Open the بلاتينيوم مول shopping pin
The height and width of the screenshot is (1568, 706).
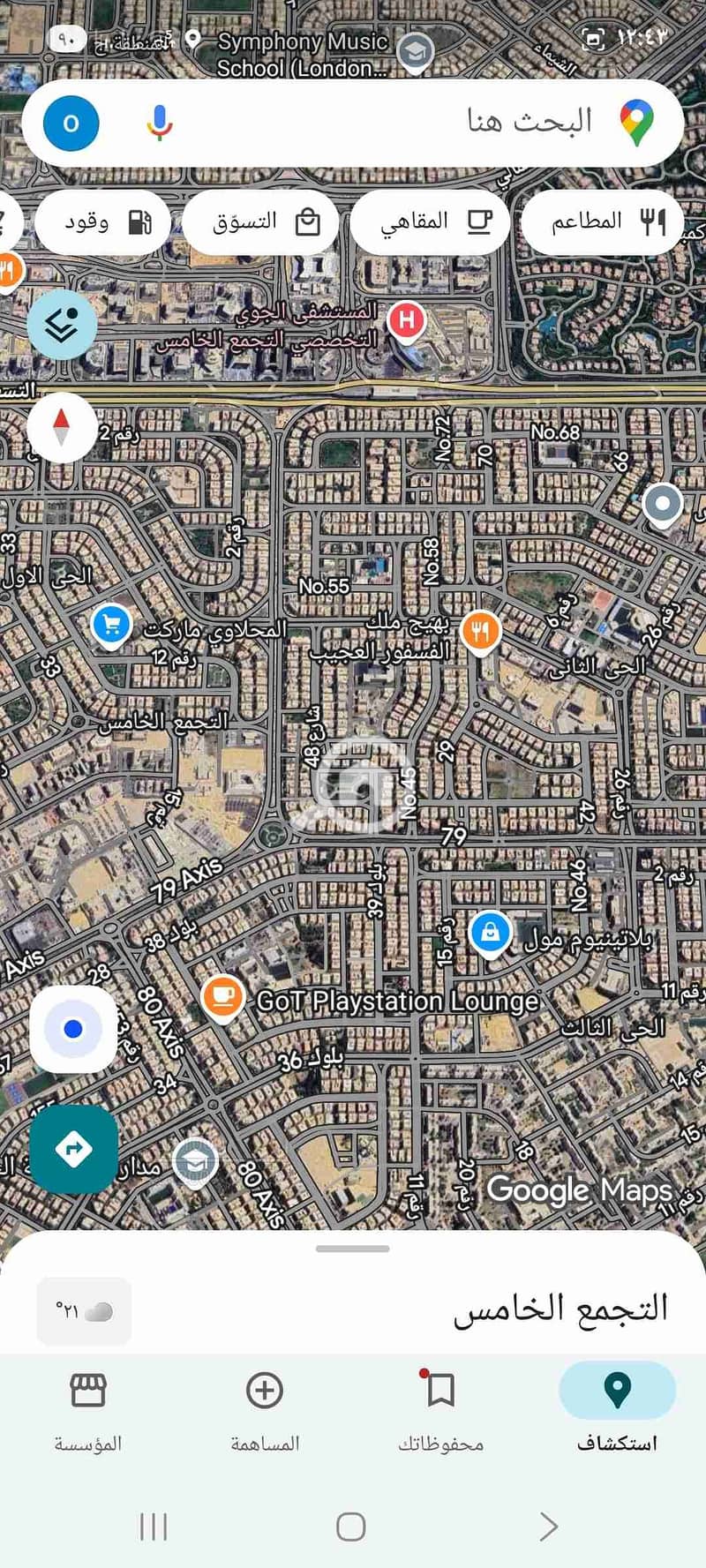pos(491,933)
